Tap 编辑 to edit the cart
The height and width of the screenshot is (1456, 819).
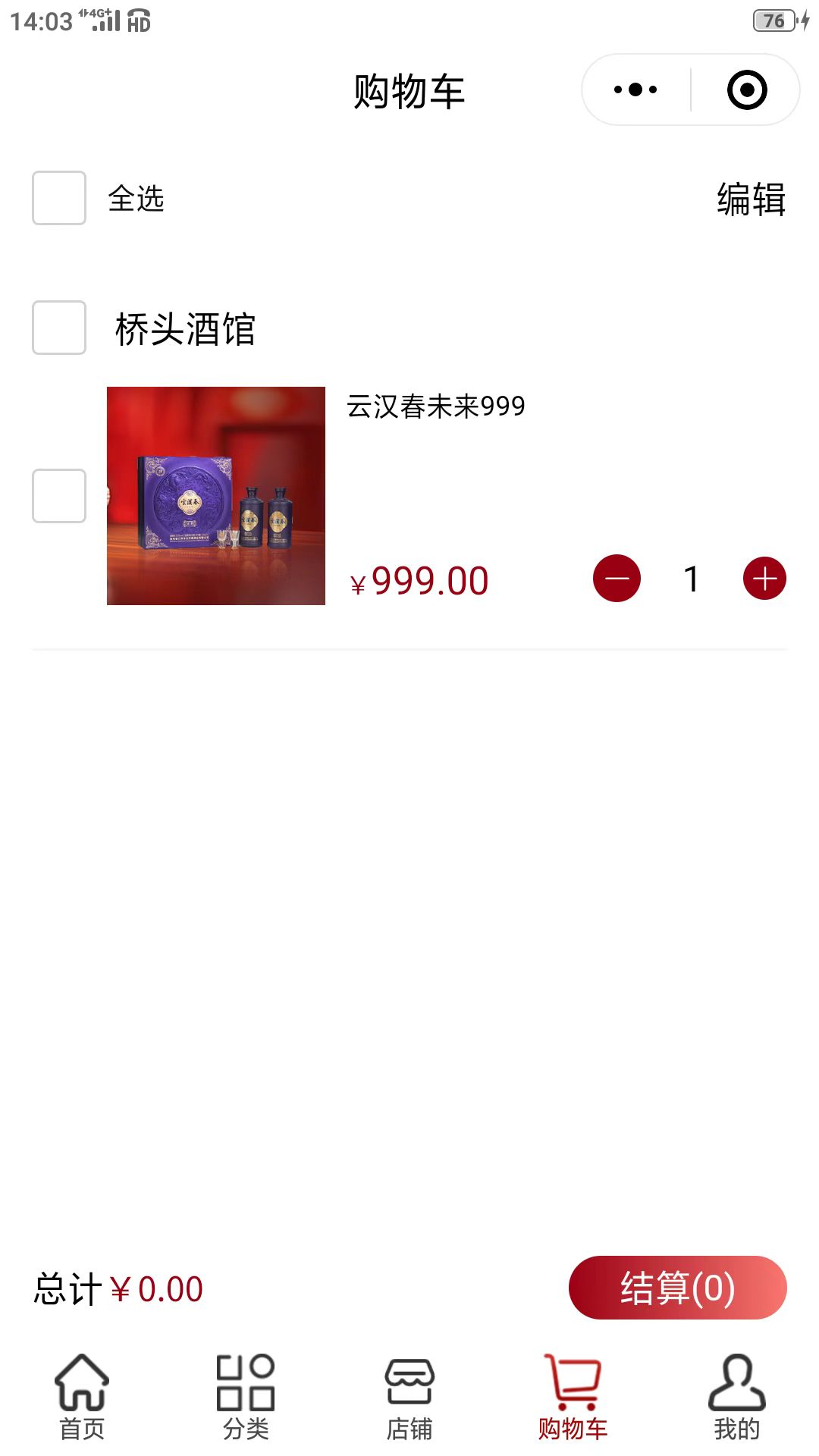pos(751,199)
